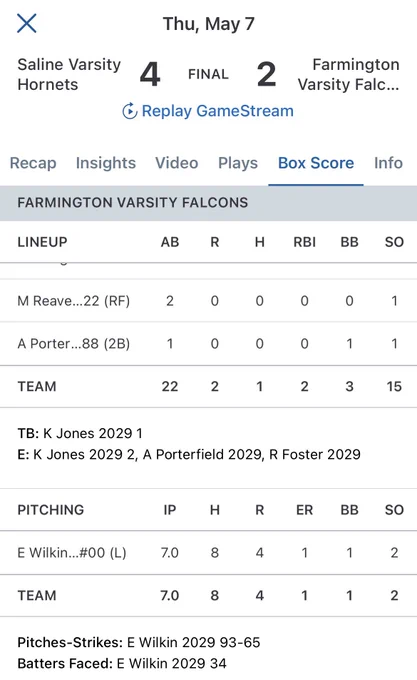
Task: View the Plays tab
Action: [x=238, y=163]
